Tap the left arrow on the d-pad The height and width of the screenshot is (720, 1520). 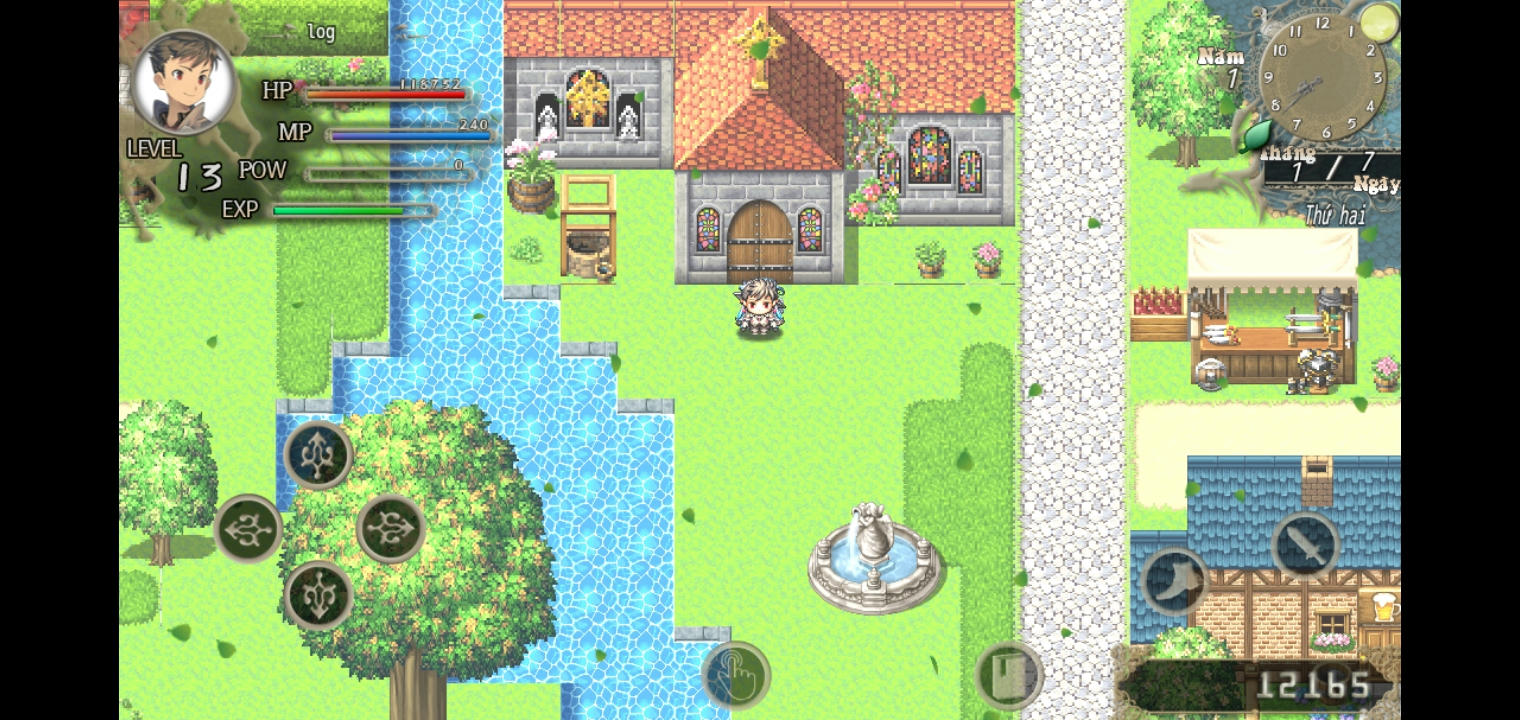(x=248, y=528)
